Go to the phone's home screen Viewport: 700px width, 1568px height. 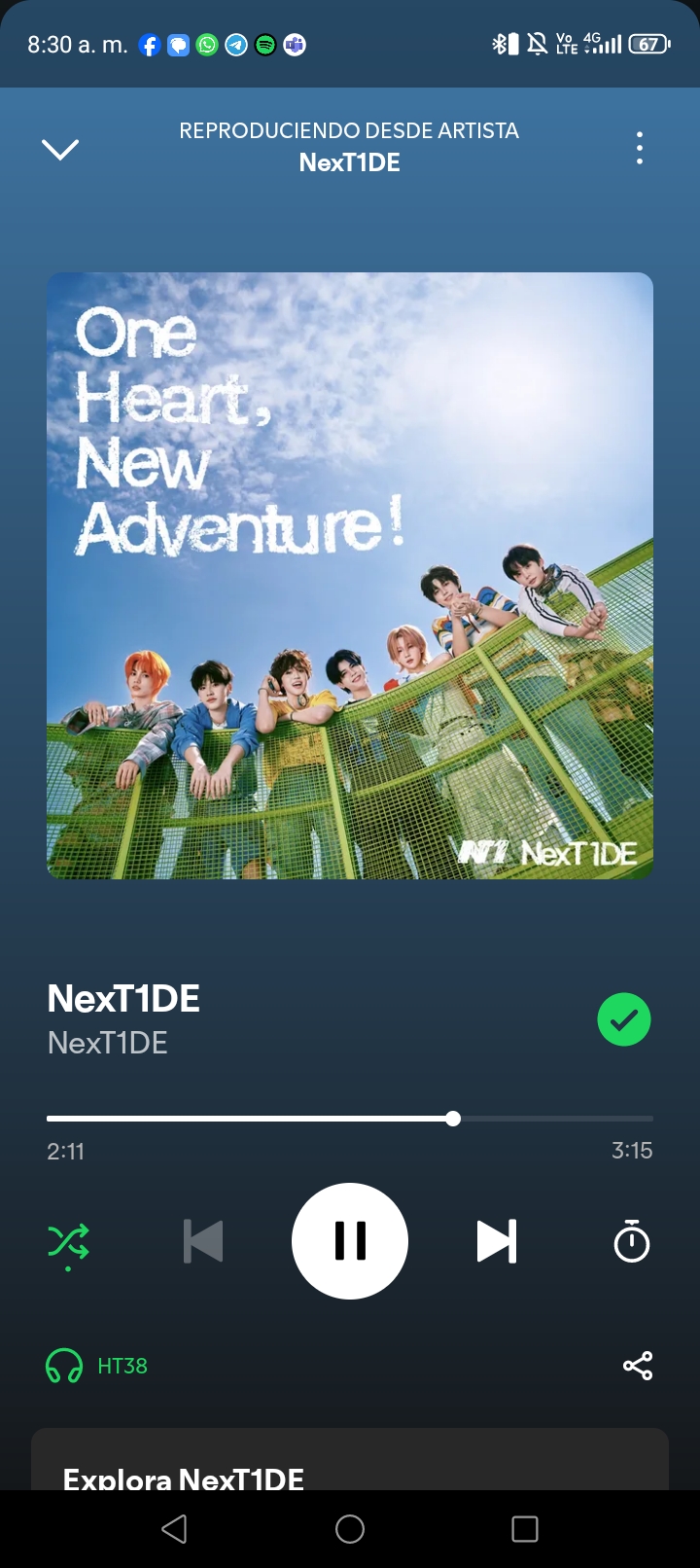point(350,1529)
